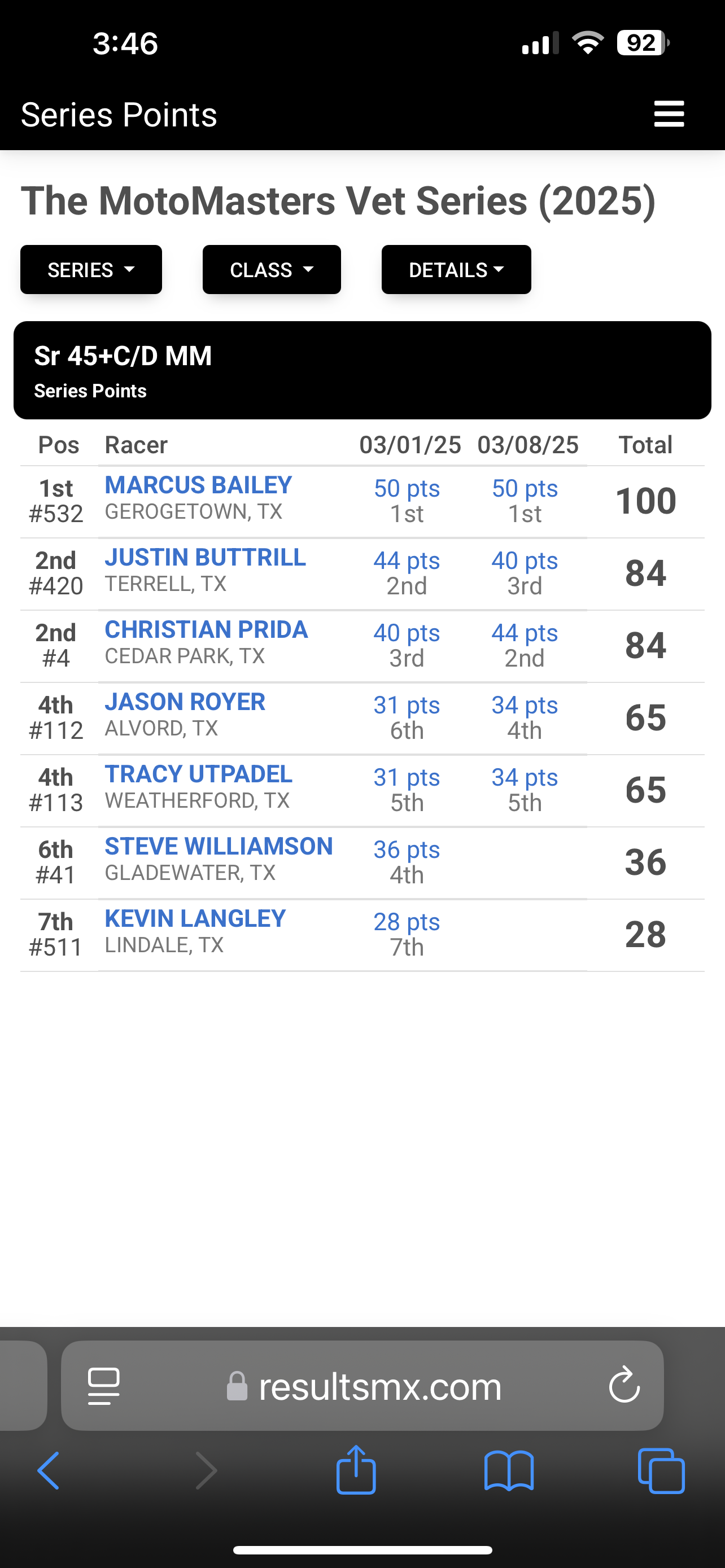
Task: Expand the SERIES dropdown
Action: click(x=91, y=270)
